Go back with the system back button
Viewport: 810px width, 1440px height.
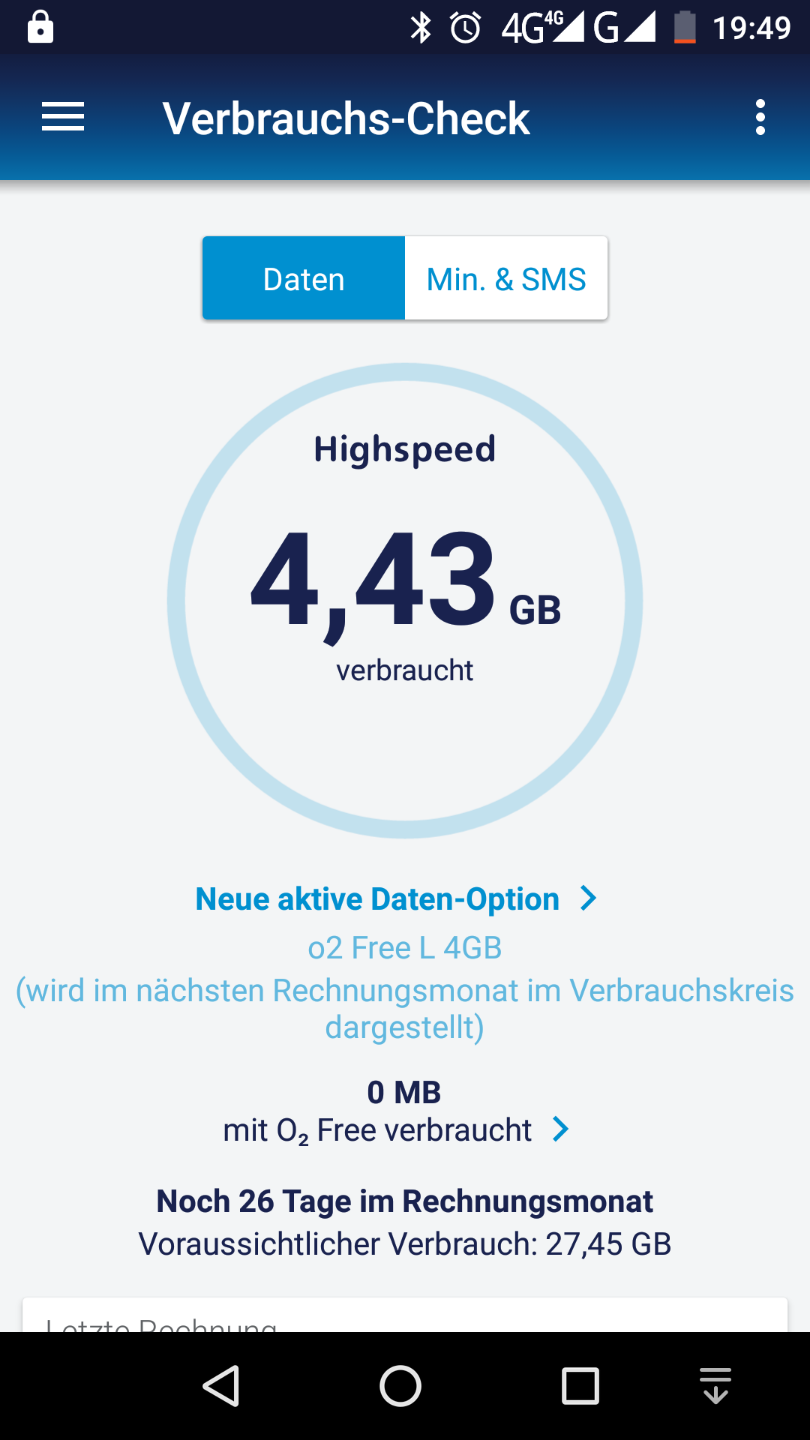click(221, 1386)
